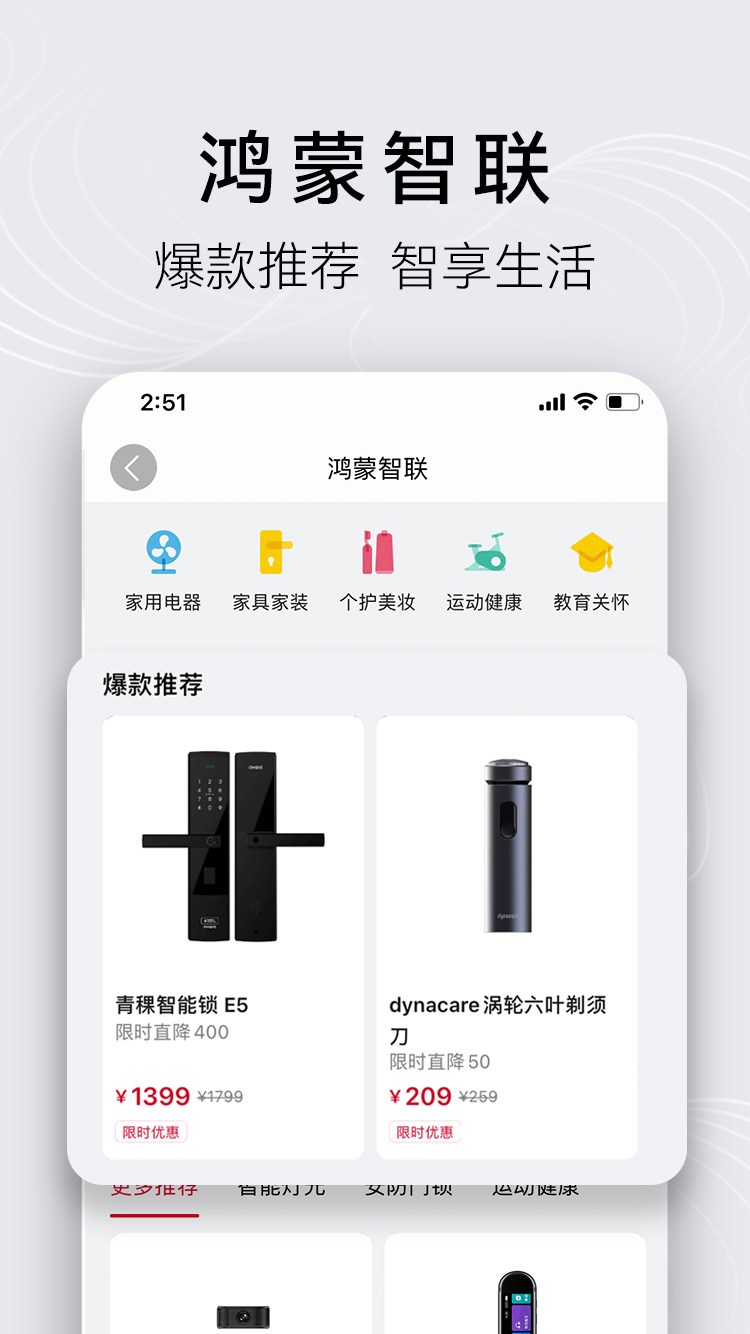Tap the battery indicator icon
Screen dimensions: 750x1334
pos(622,401)
